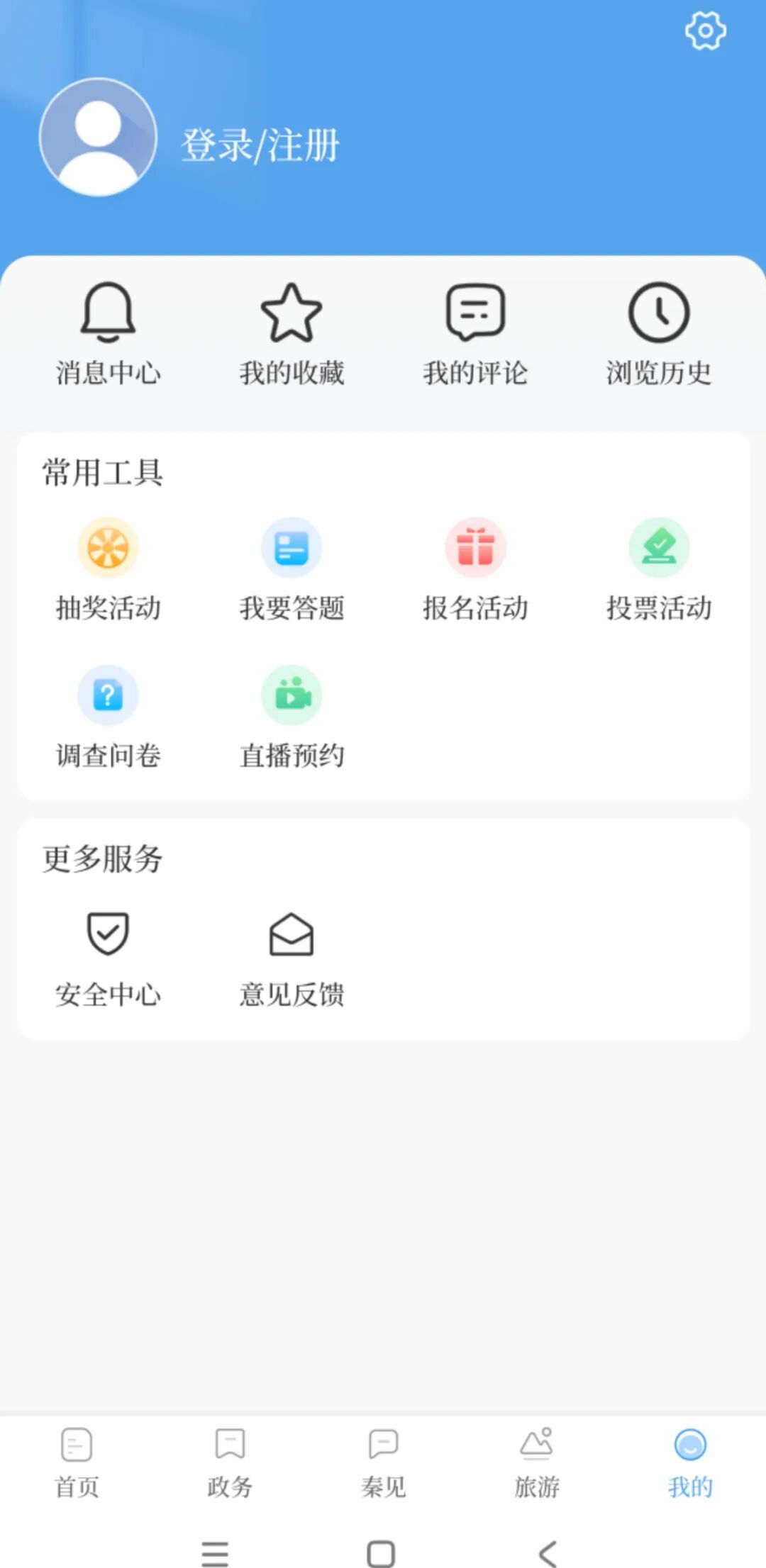
Task: Open the 秦见 tab
Action: point(383,1460)
